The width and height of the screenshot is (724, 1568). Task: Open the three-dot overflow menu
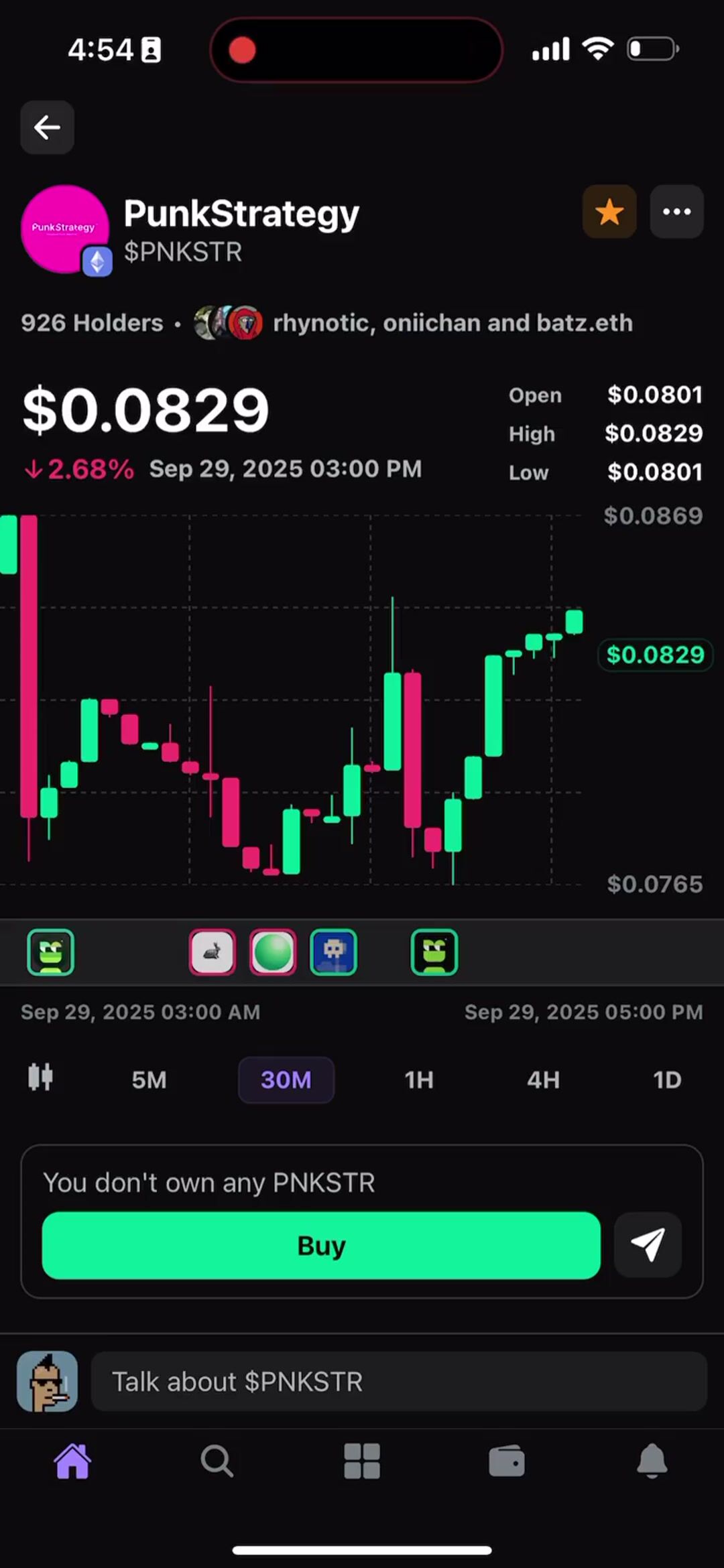(676, 212)
